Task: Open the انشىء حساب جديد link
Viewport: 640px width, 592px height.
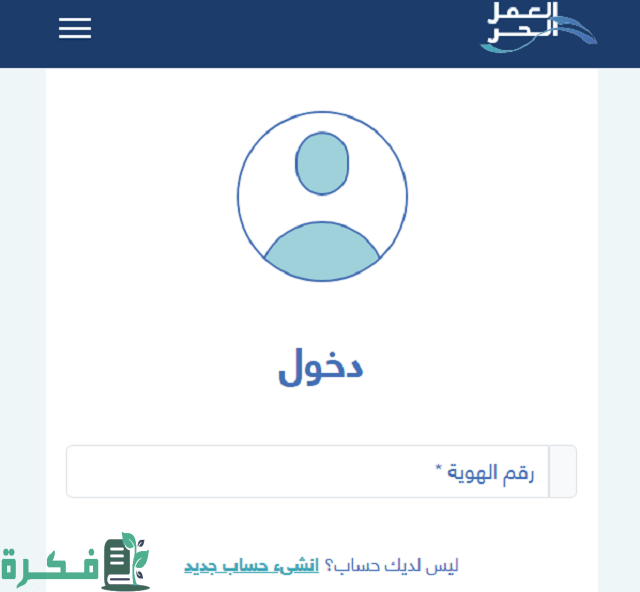Action: 251,566
